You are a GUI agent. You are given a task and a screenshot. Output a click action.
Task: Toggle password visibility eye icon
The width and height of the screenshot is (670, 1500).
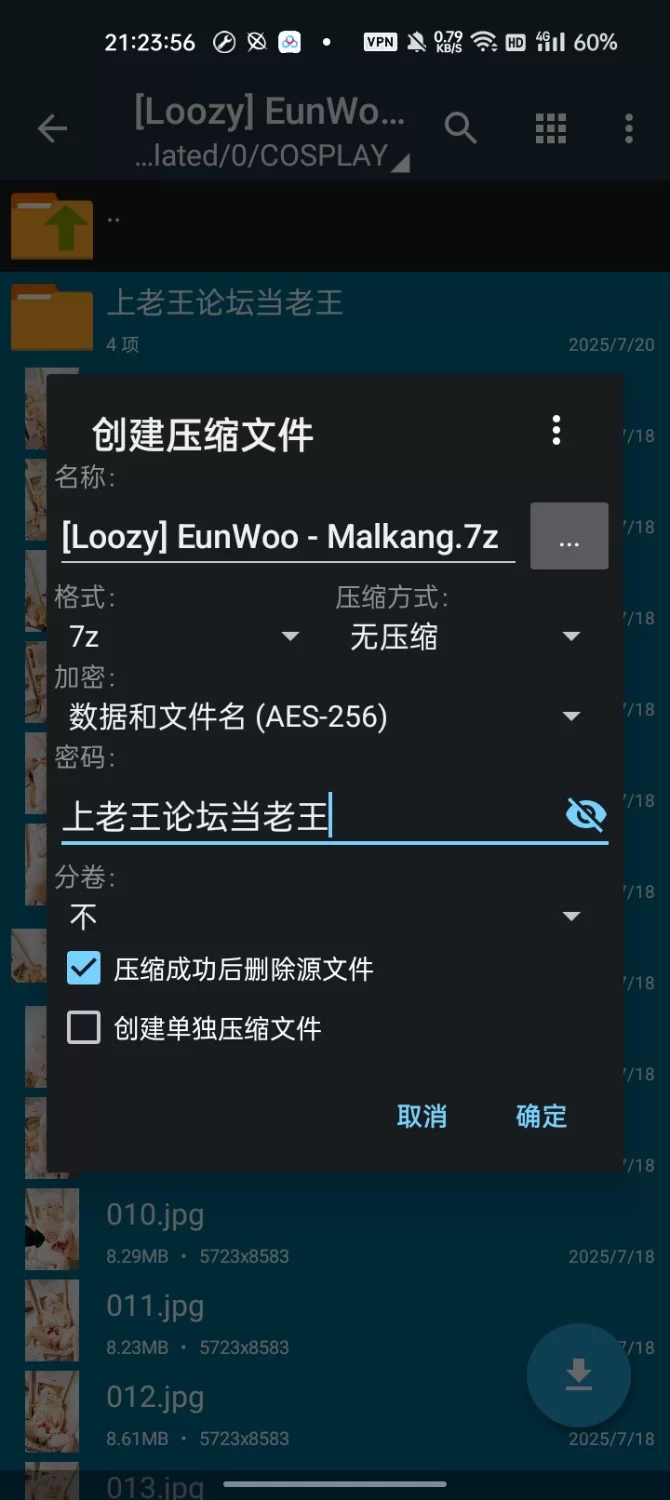(585, 815)
